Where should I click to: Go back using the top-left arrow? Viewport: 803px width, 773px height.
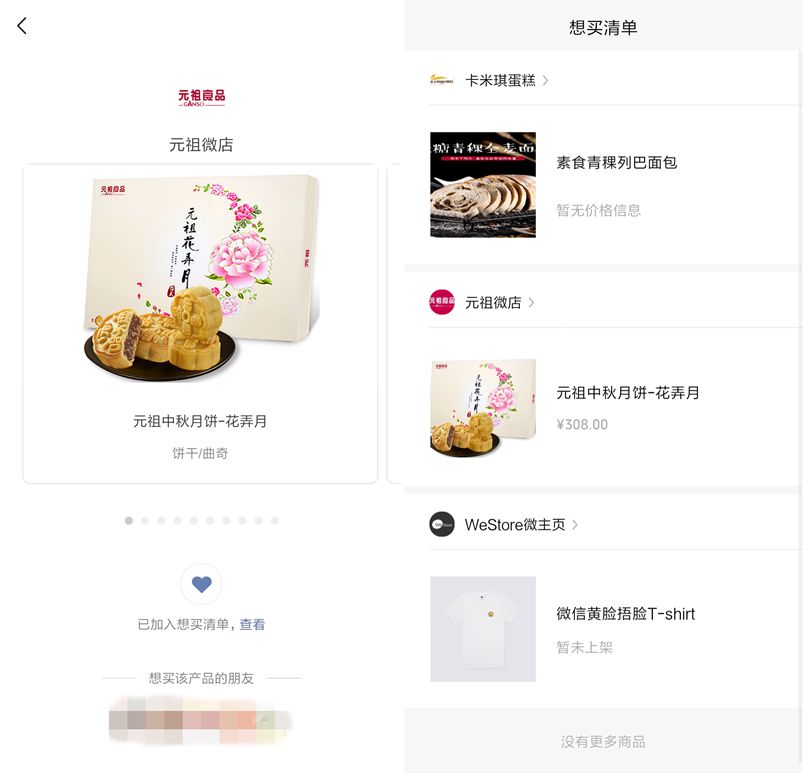tap(22, 26)
